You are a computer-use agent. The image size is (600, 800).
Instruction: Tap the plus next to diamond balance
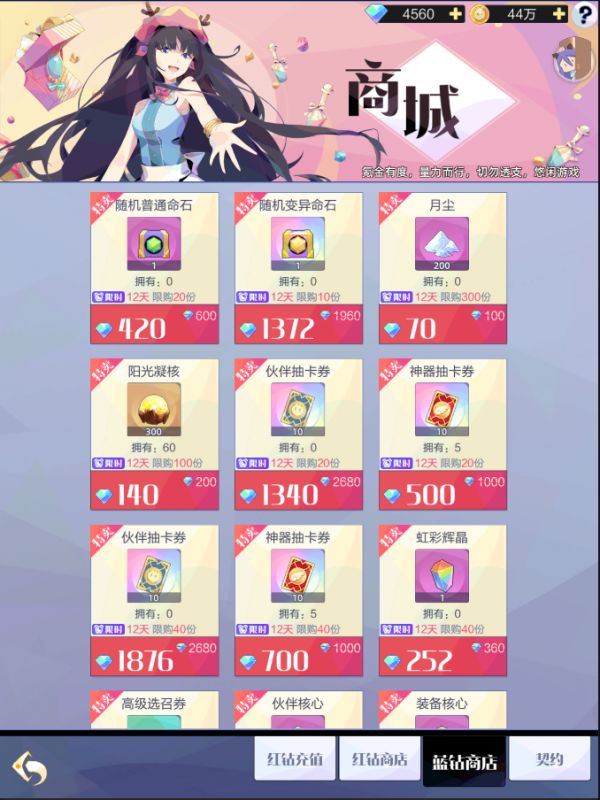(x=456, y=14)
